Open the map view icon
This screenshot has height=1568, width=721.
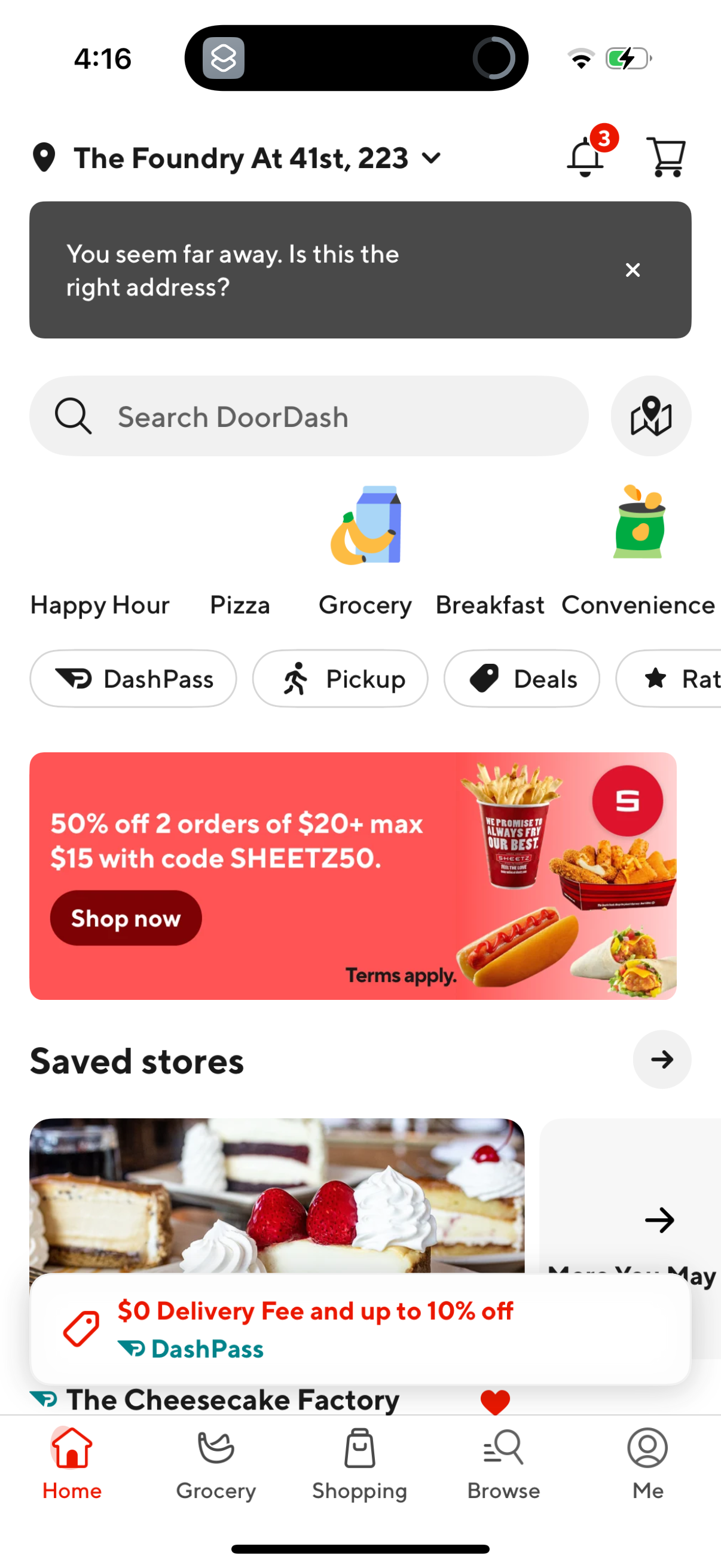point(650,416)
